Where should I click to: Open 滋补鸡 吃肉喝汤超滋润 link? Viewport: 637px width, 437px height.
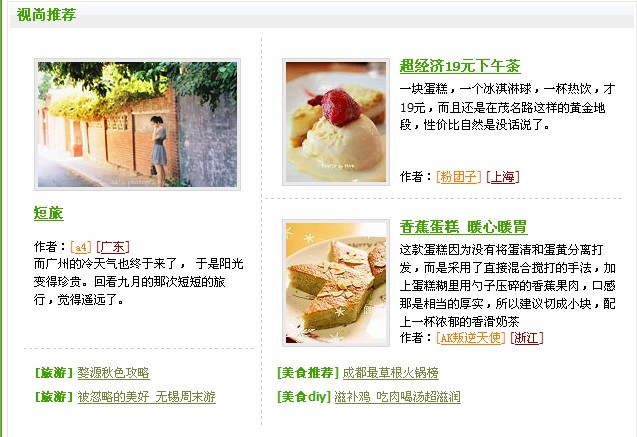click(397, 397)
